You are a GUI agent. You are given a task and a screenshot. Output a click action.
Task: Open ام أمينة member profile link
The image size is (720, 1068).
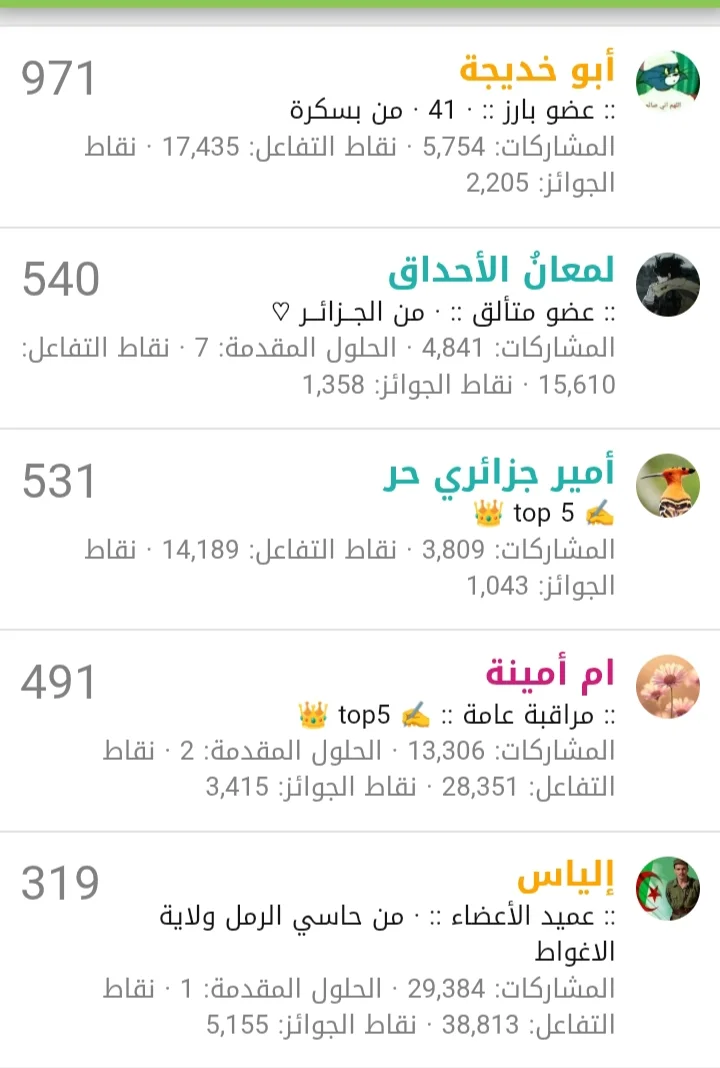tap(550, 673)
